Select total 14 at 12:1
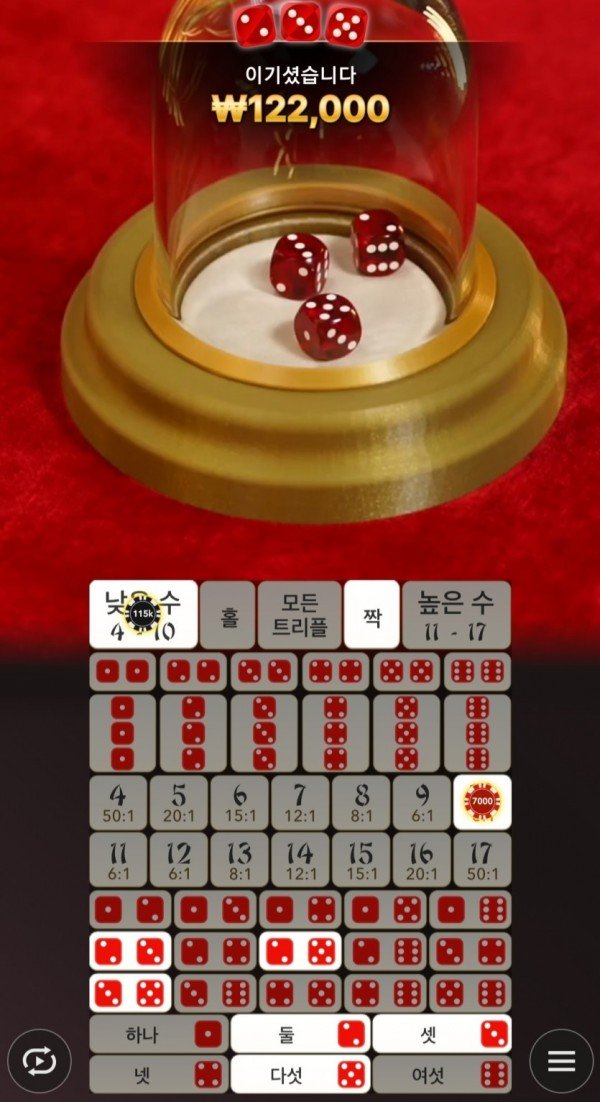Image resolution: width=600 pixels, height=1102 pixels. 301,859
